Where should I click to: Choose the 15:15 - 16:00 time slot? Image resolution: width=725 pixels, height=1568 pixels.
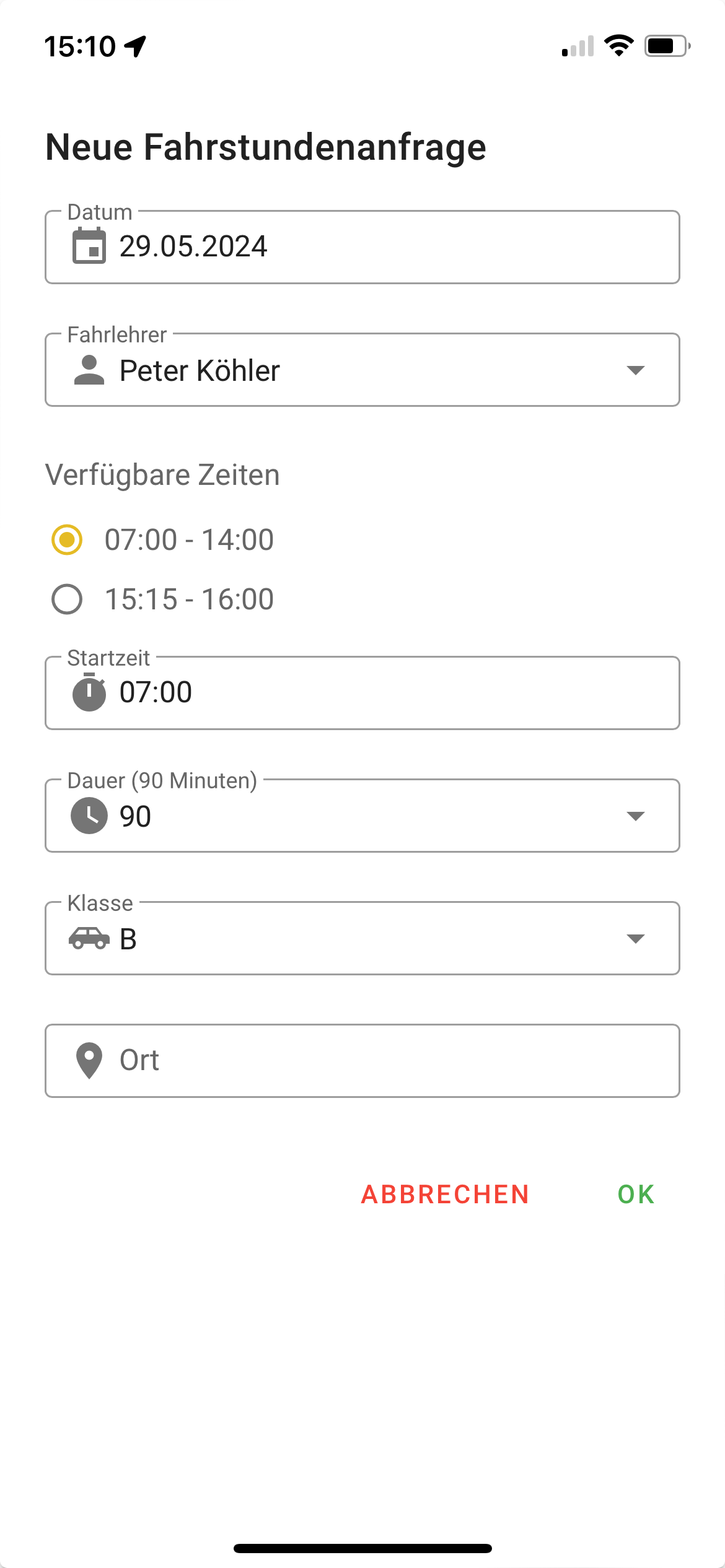click(67, 599)
